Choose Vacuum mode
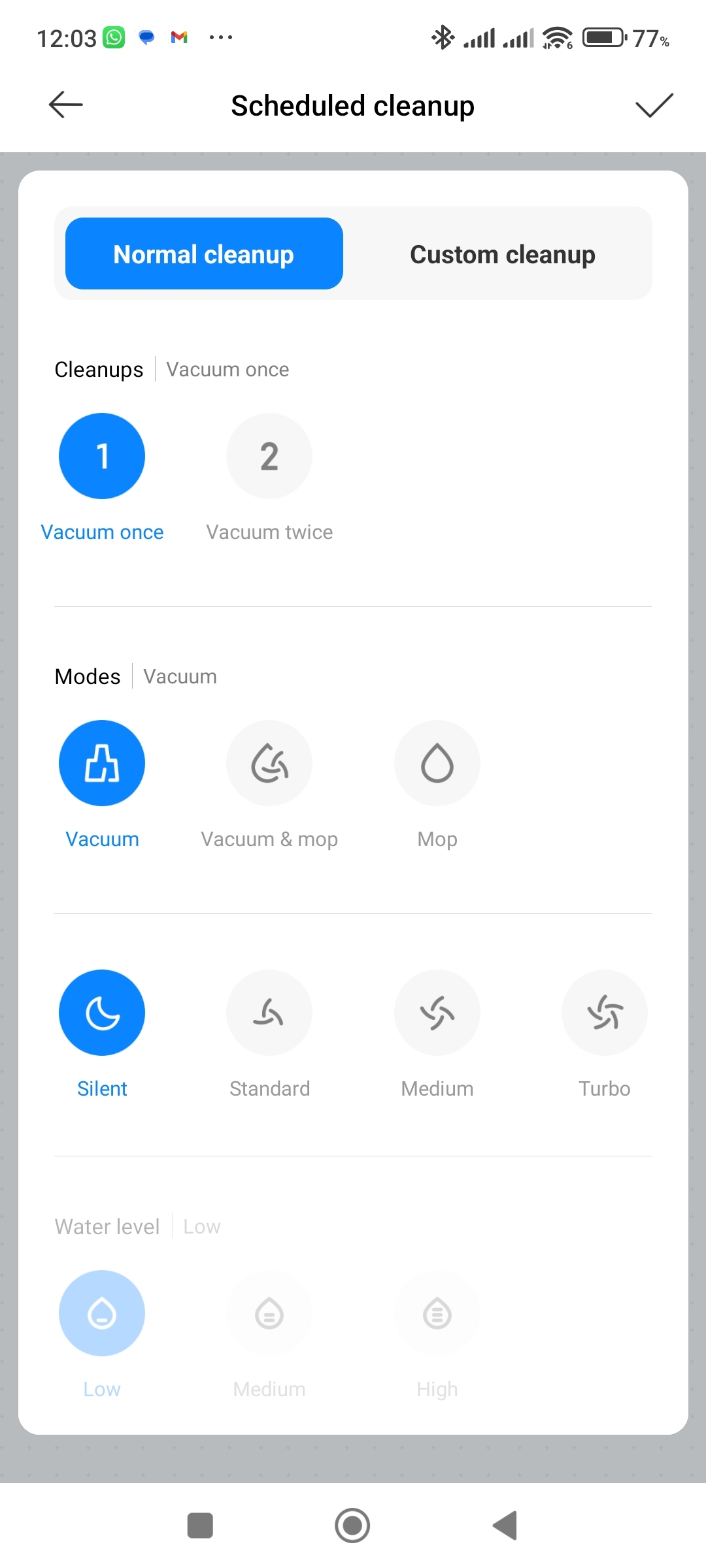Screen dimensions: 706x1568 [x=102, y=763]
